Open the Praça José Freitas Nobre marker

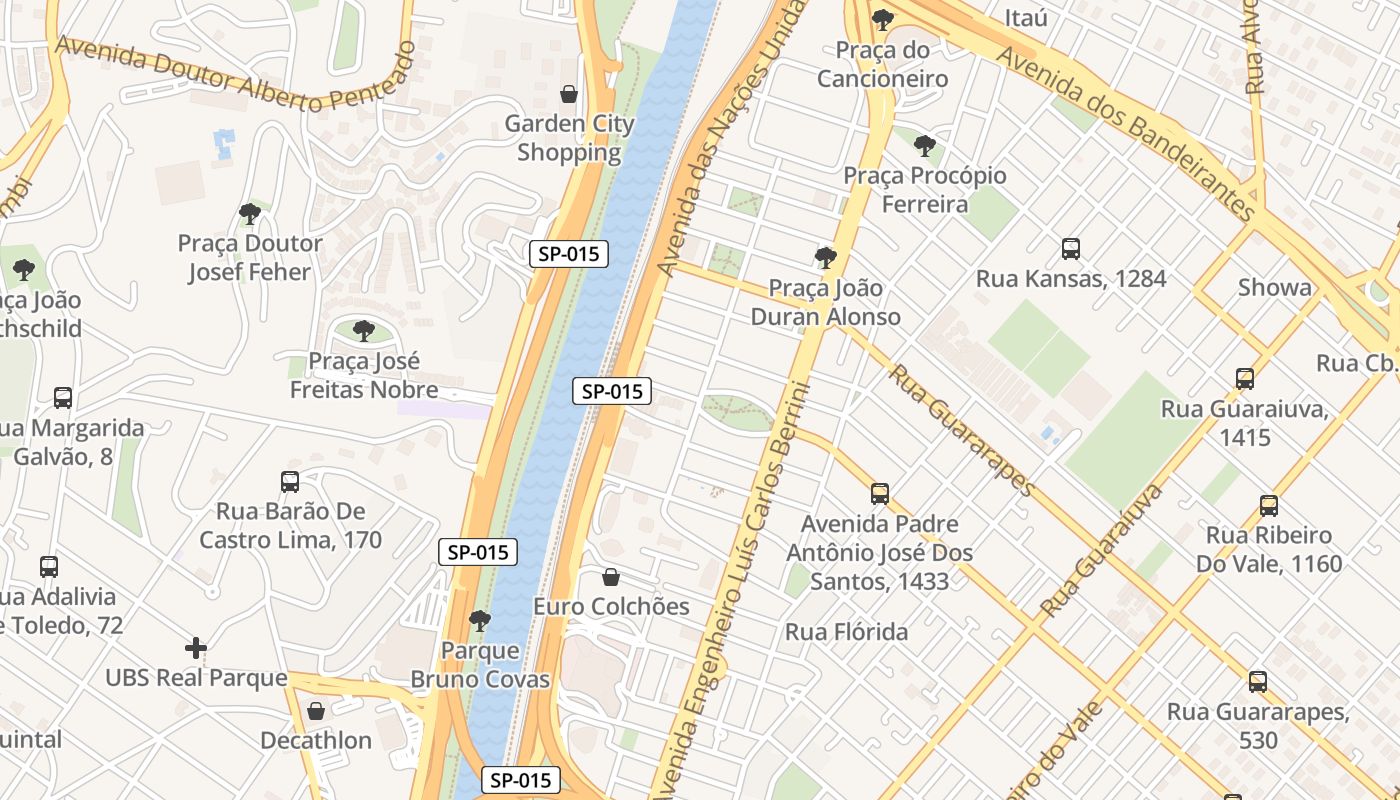point(364,331)
